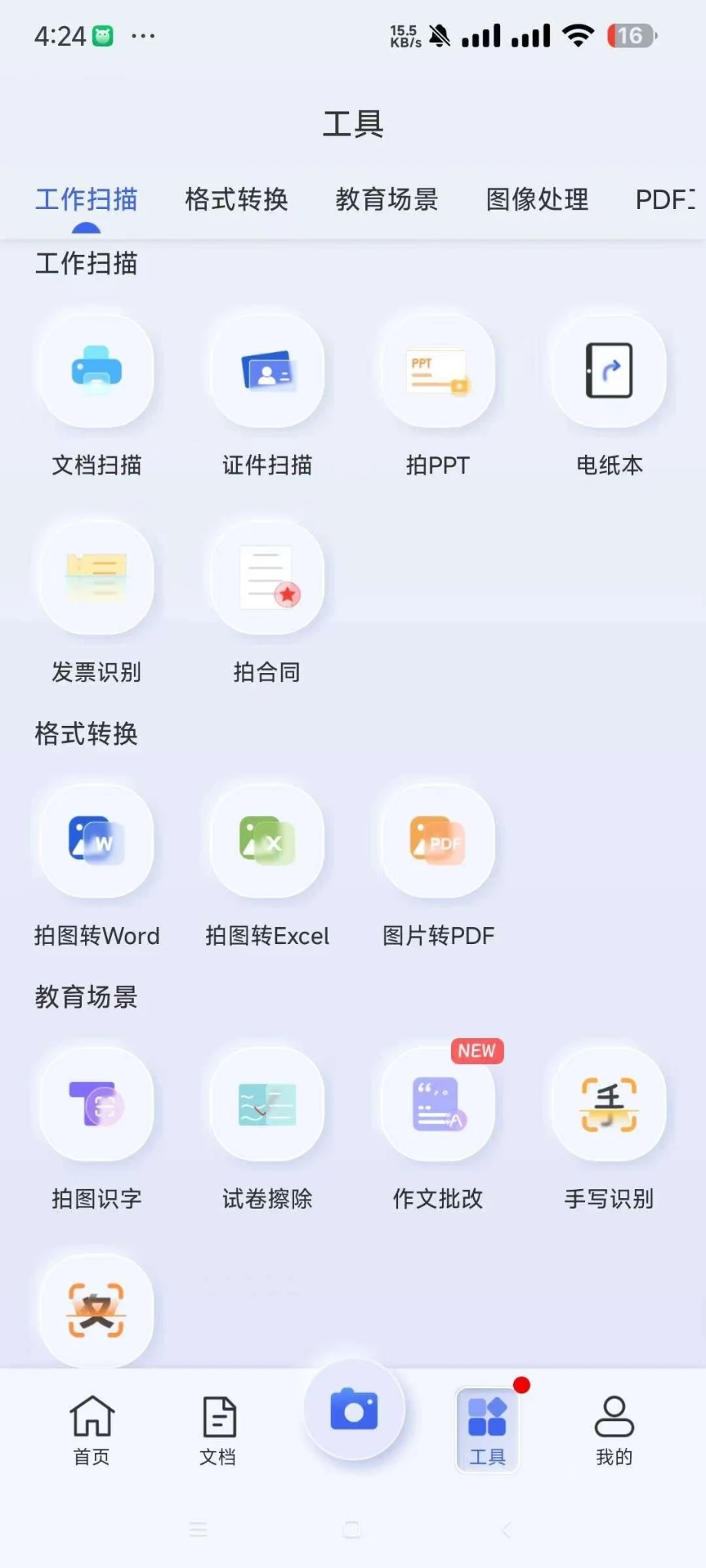Choose 图片转PDF conversion
This screenshot has height=1568, width=706.
[438, 841]
